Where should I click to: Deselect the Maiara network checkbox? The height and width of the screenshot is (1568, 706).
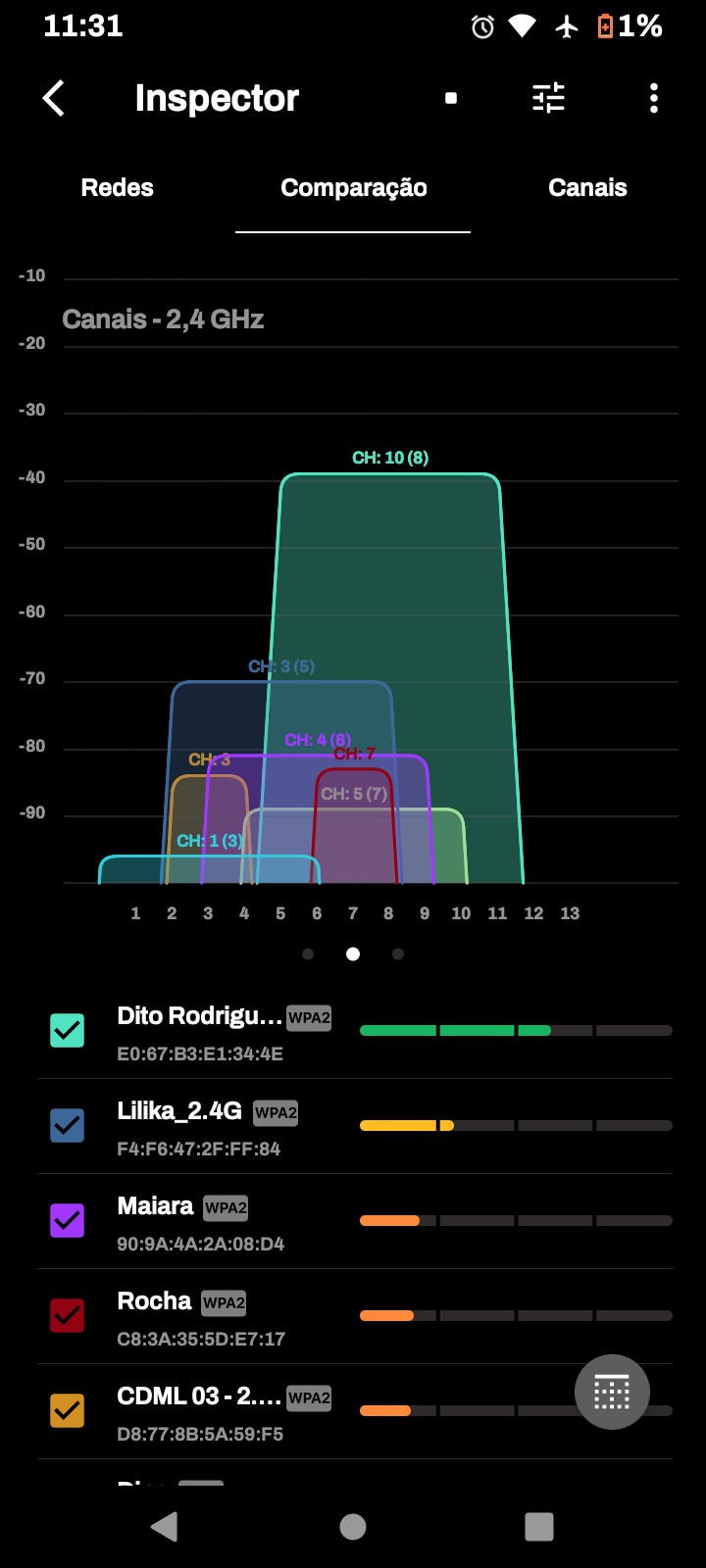click(x=68, y=1220)
